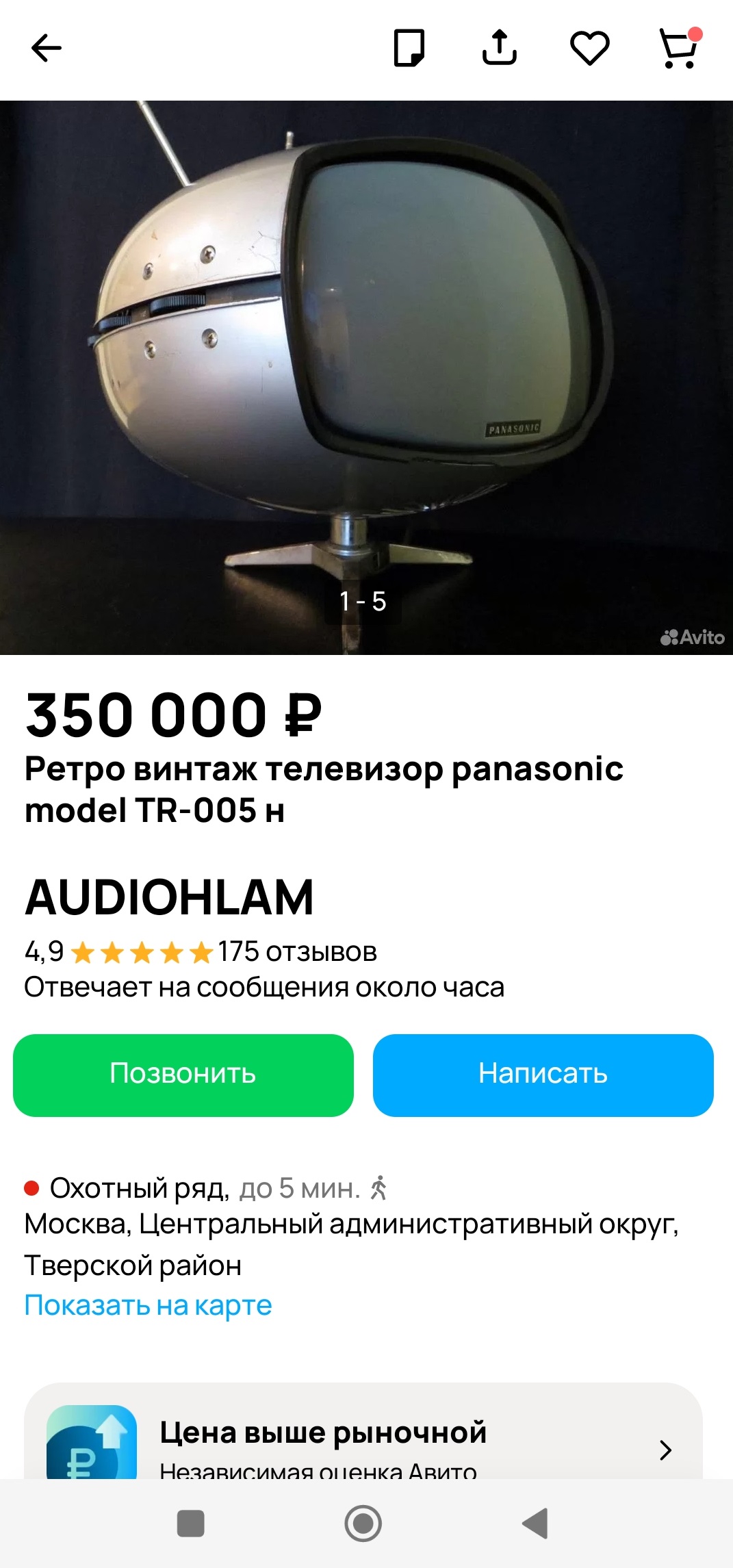Open seller AUDIOHLAM profile

pyautogui.click(x=170, y=897)
